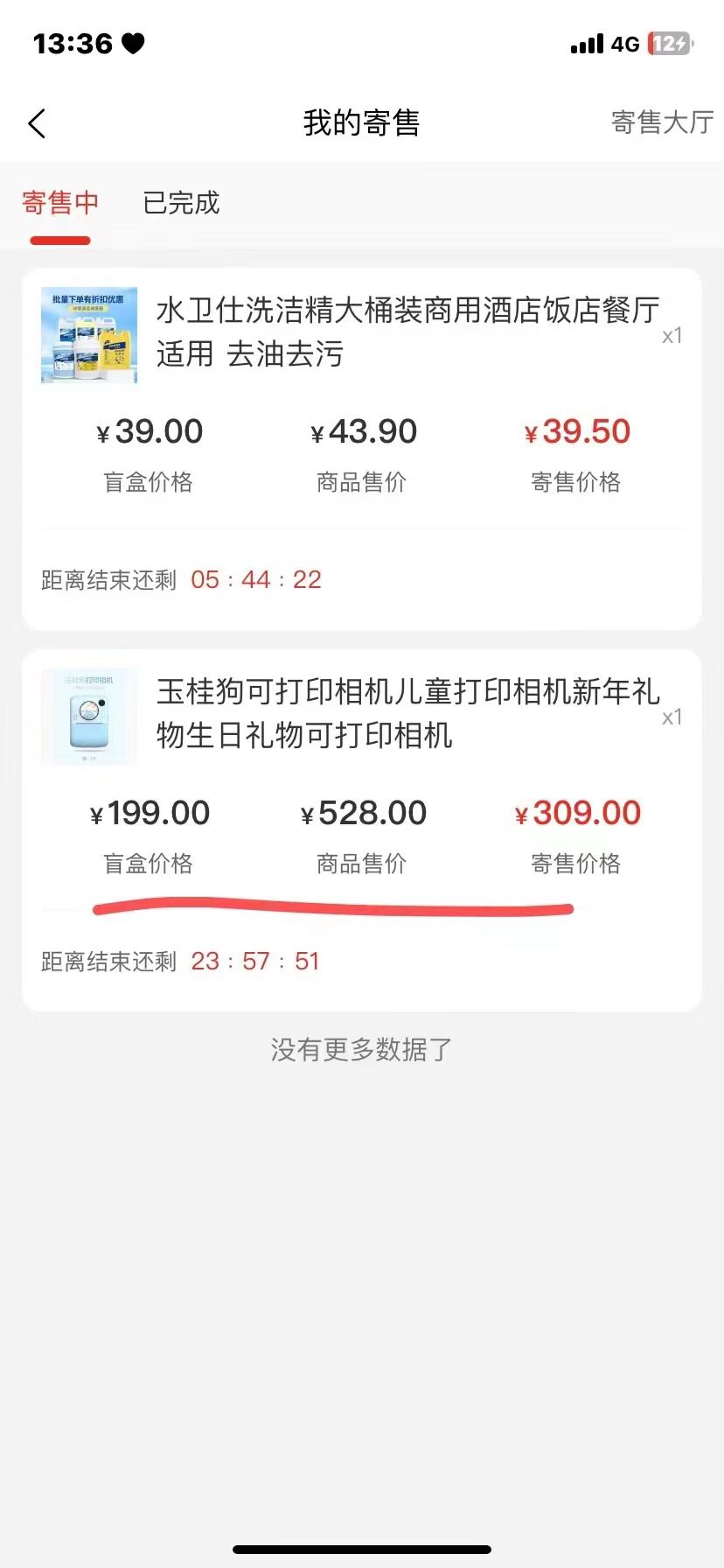Select the 寄售中 tab

(x=60, y=203)
